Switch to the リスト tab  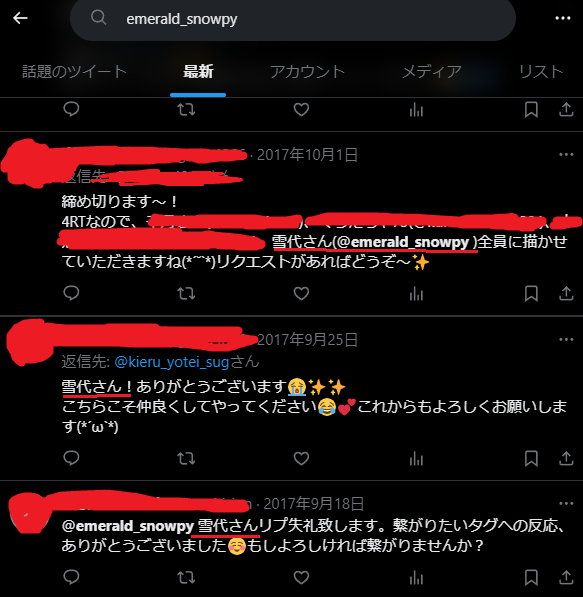coord(541,72)
